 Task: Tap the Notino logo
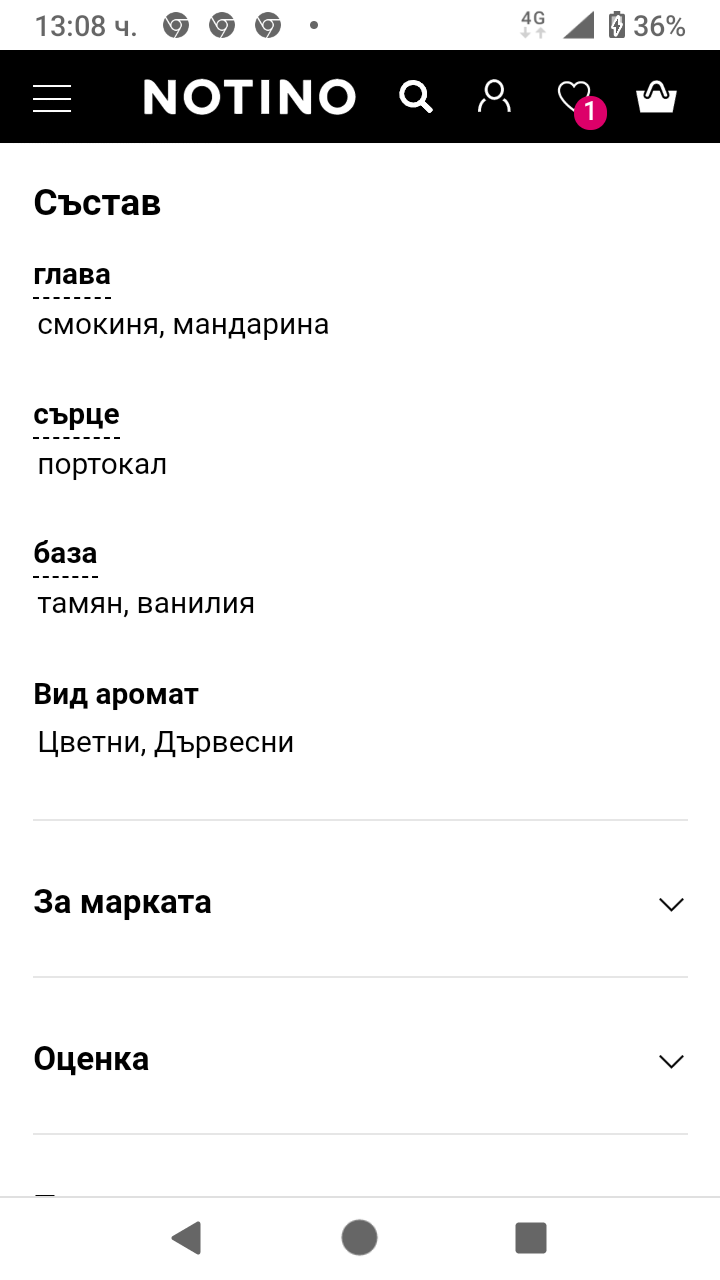(250, 97)
